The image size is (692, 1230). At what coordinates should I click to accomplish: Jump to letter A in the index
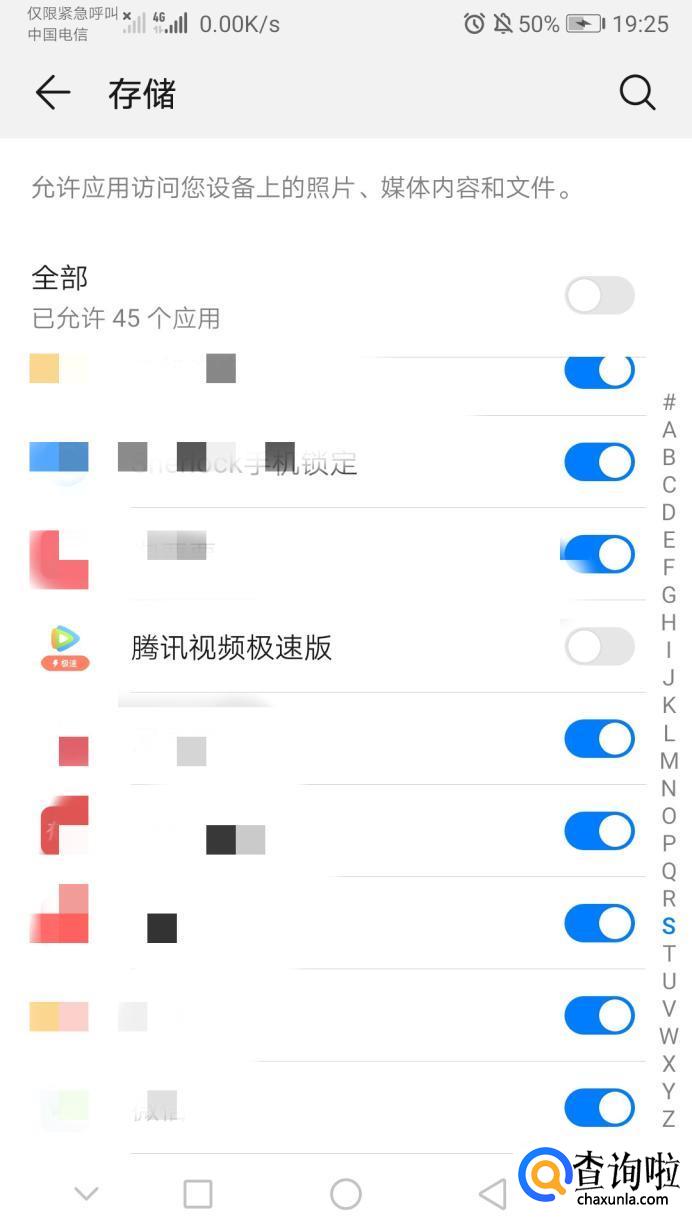669,430
